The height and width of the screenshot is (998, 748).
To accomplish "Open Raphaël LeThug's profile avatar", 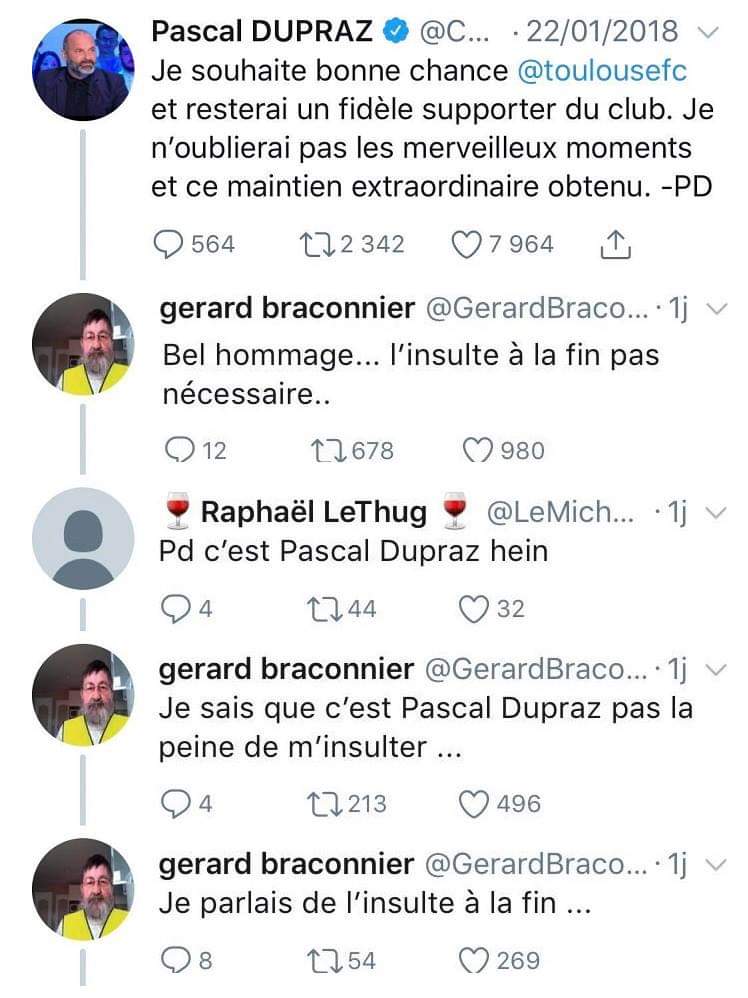I will (x=81, y=537).
